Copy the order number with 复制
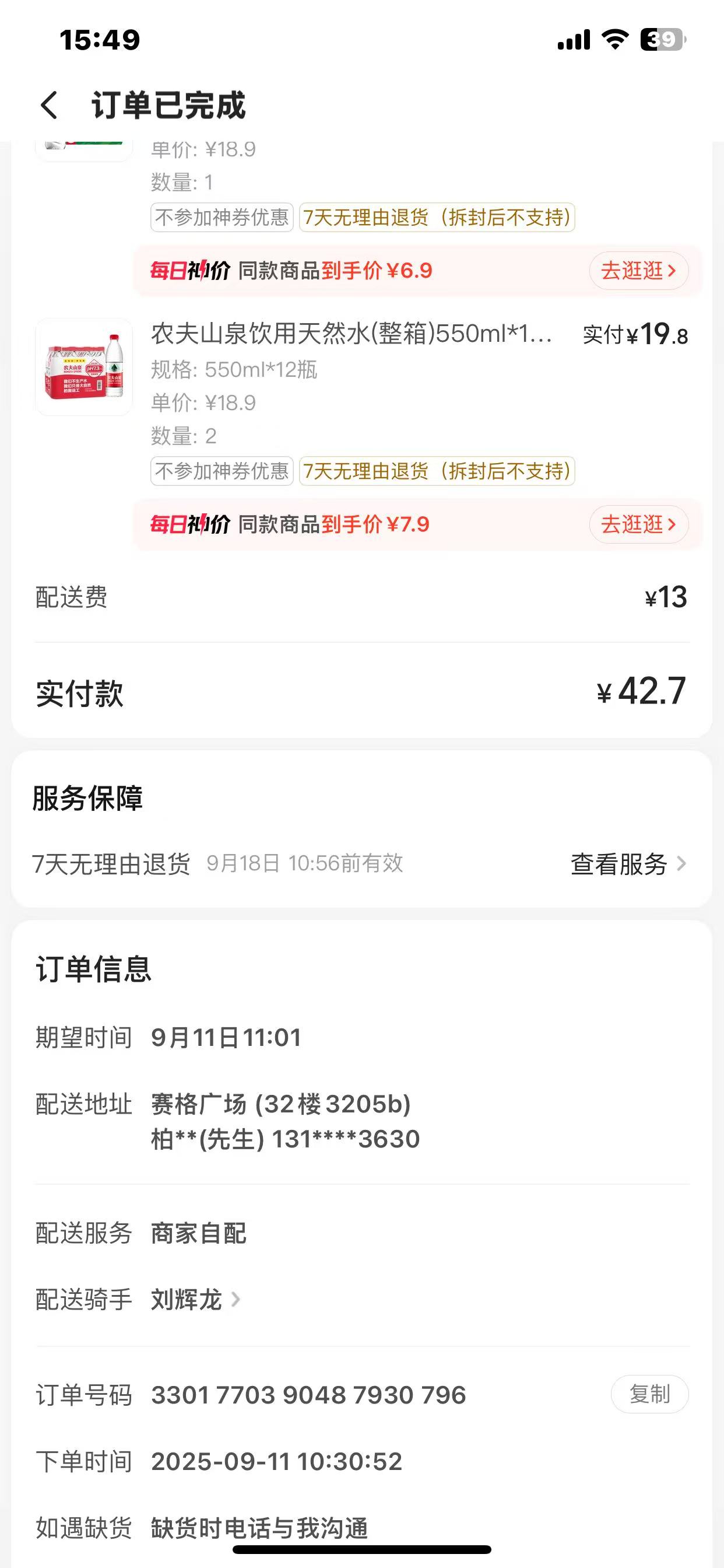Viewport: 724px width, 1568px height. coord(649,1394)
